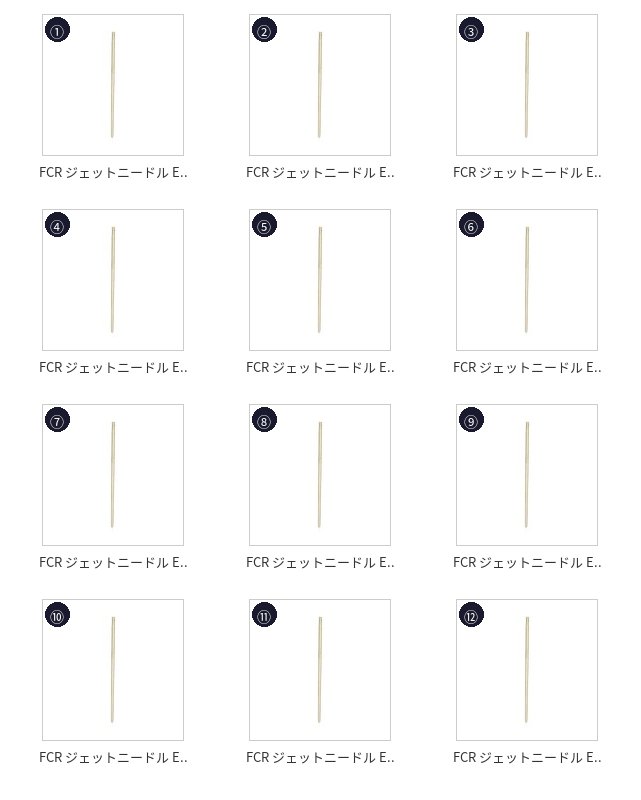641x800 pixels.
Task: Open product tile numbered ①
Action: (112, 85)
